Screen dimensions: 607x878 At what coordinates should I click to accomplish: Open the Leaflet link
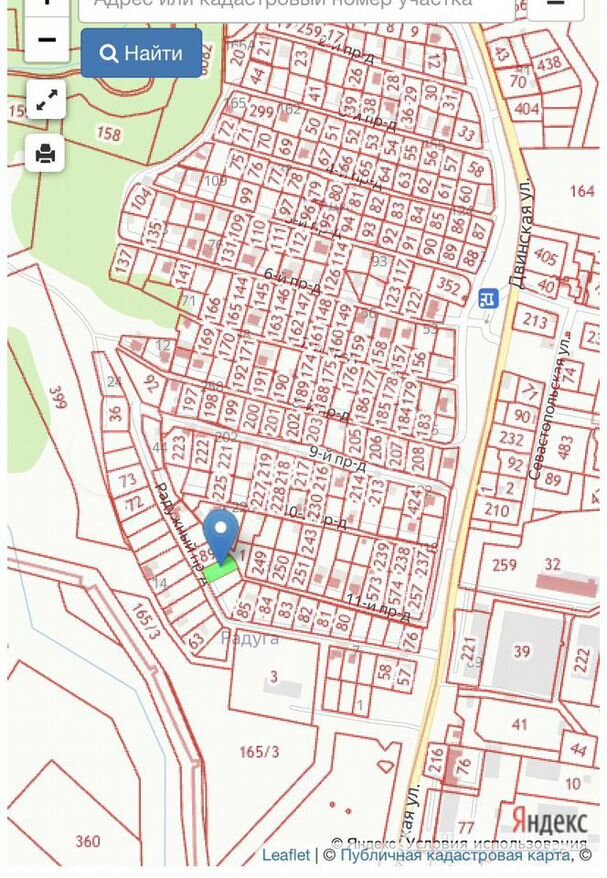coord(286,855)
